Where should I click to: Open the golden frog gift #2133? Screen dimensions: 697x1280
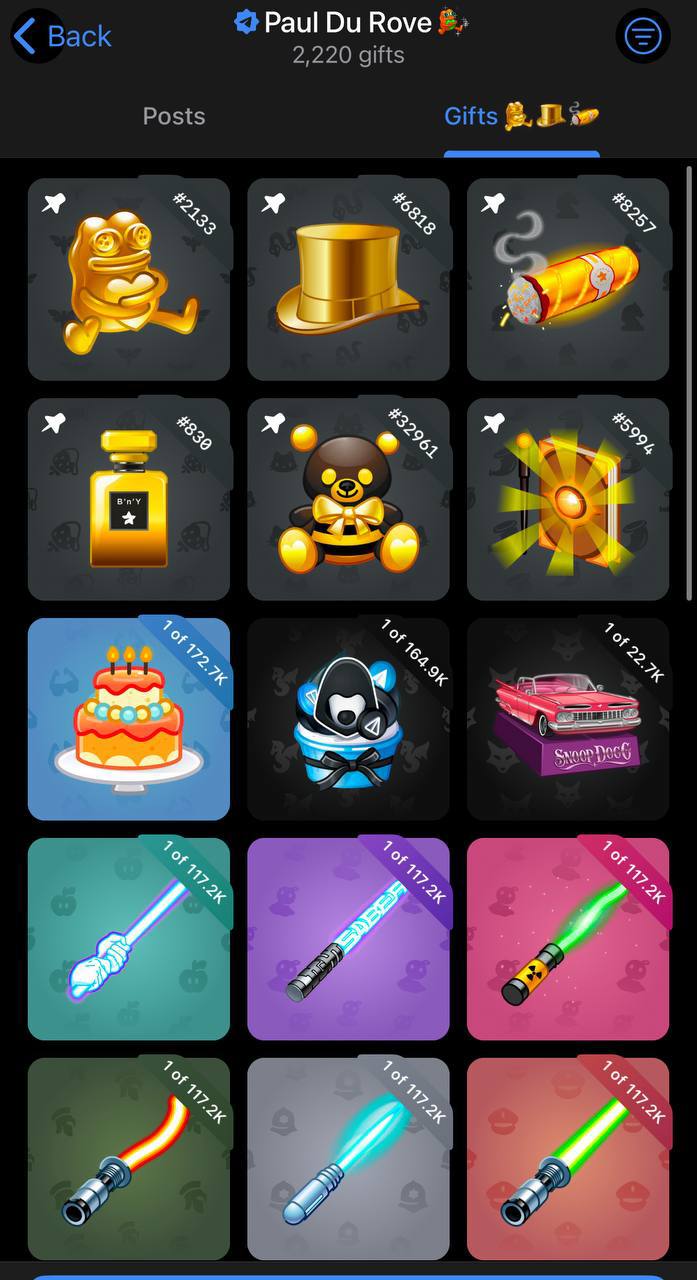[129, 279]
